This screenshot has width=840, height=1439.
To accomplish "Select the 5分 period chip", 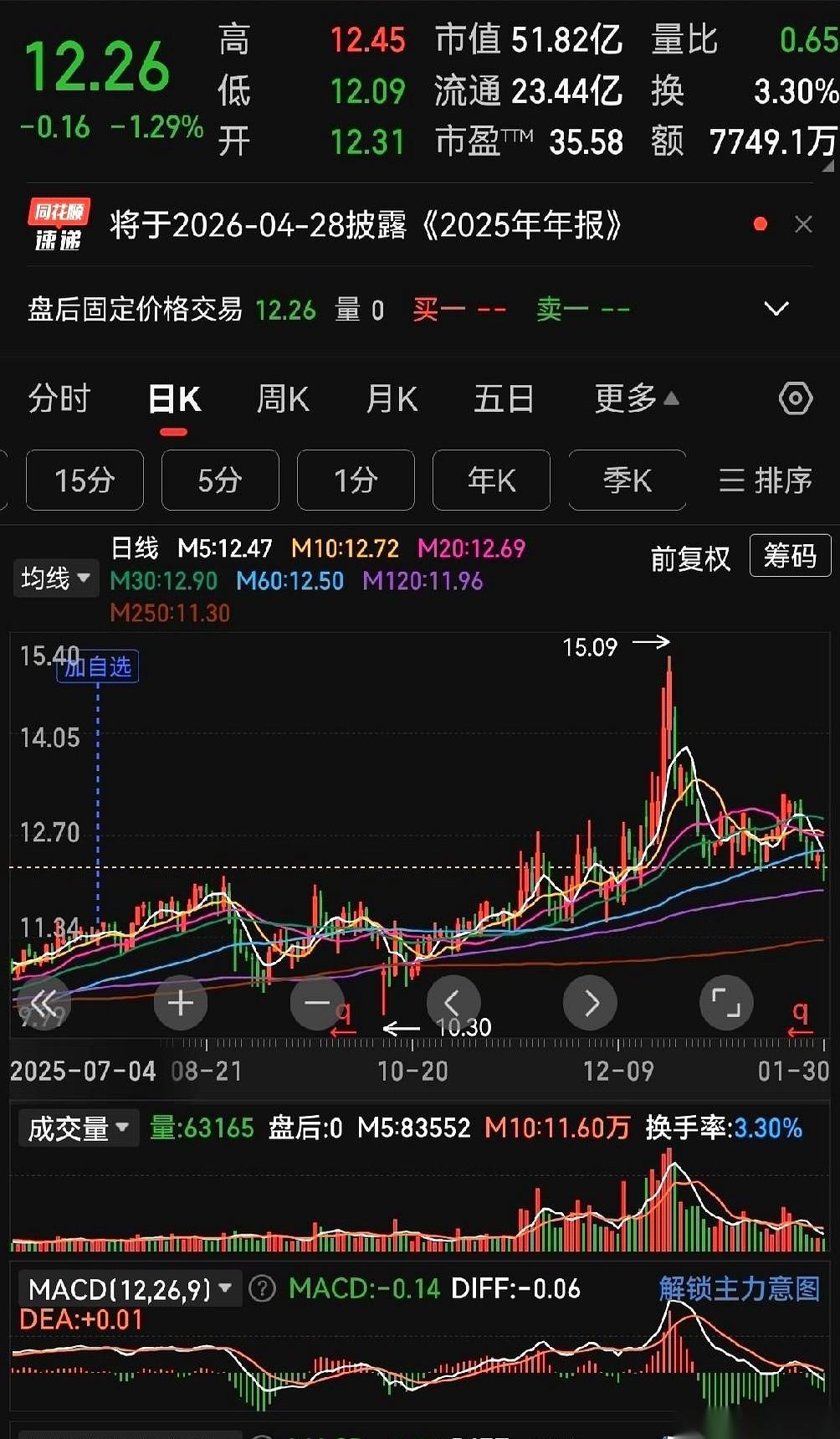I will [x=220, y=480].
